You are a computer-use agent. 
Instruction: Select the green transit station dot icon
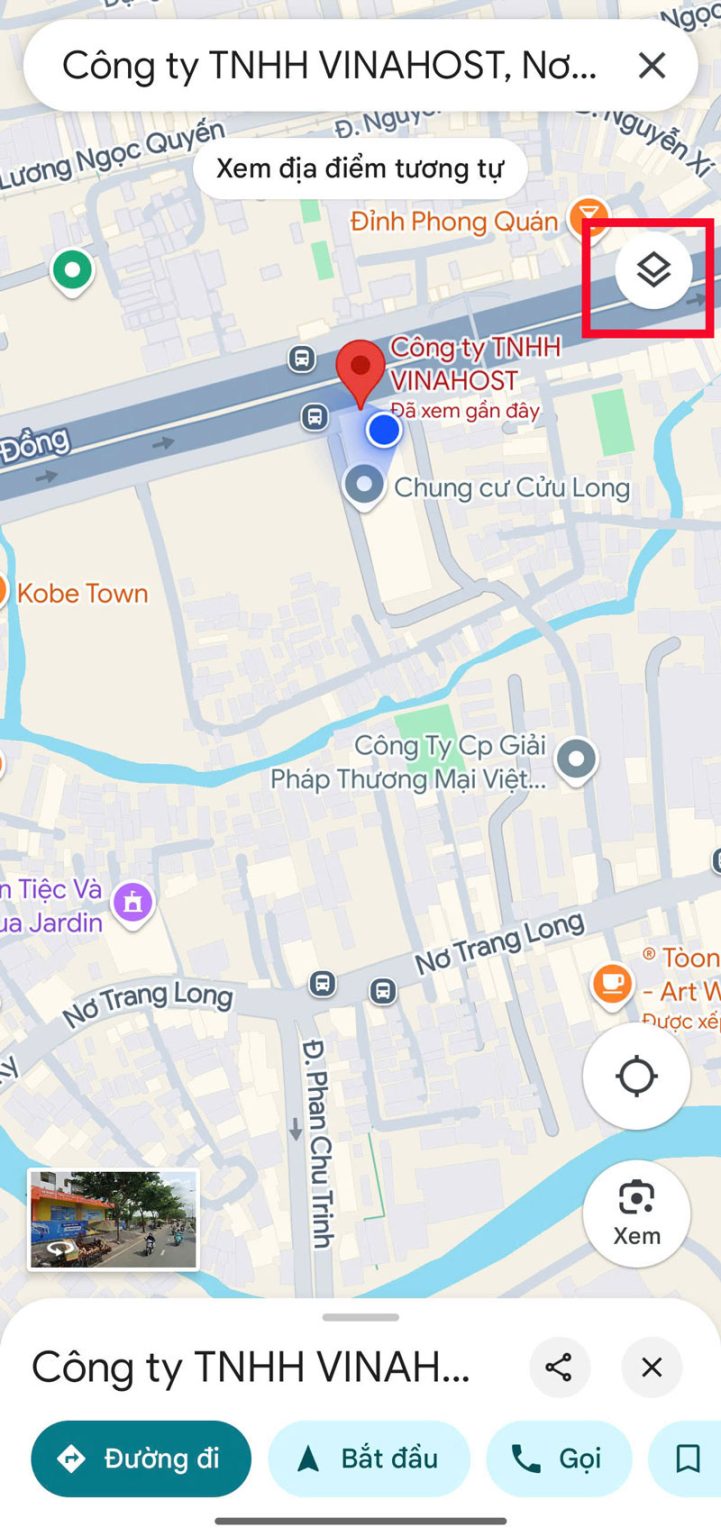point(71,270)
